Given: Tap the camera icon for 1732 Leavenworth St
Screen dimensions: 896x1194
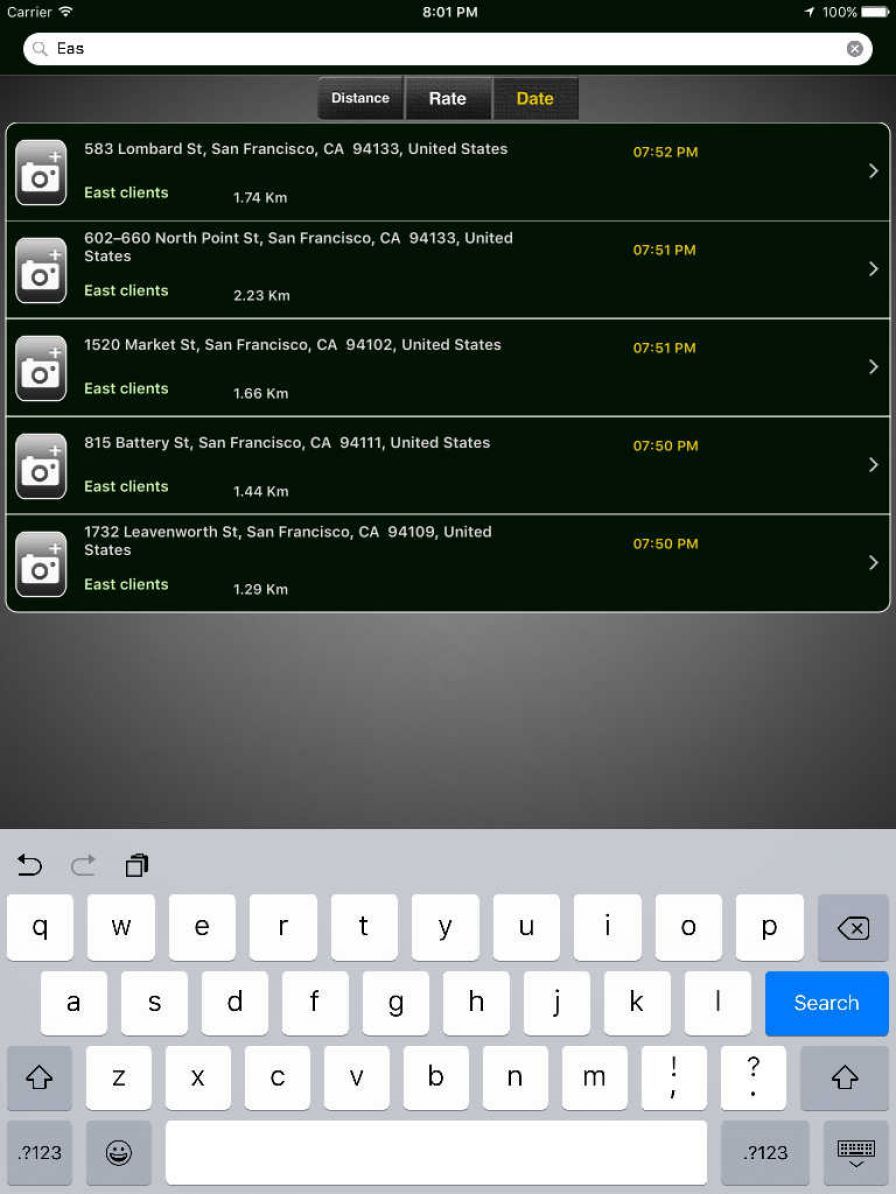Looking at the screenshot, I should [40, 563].
